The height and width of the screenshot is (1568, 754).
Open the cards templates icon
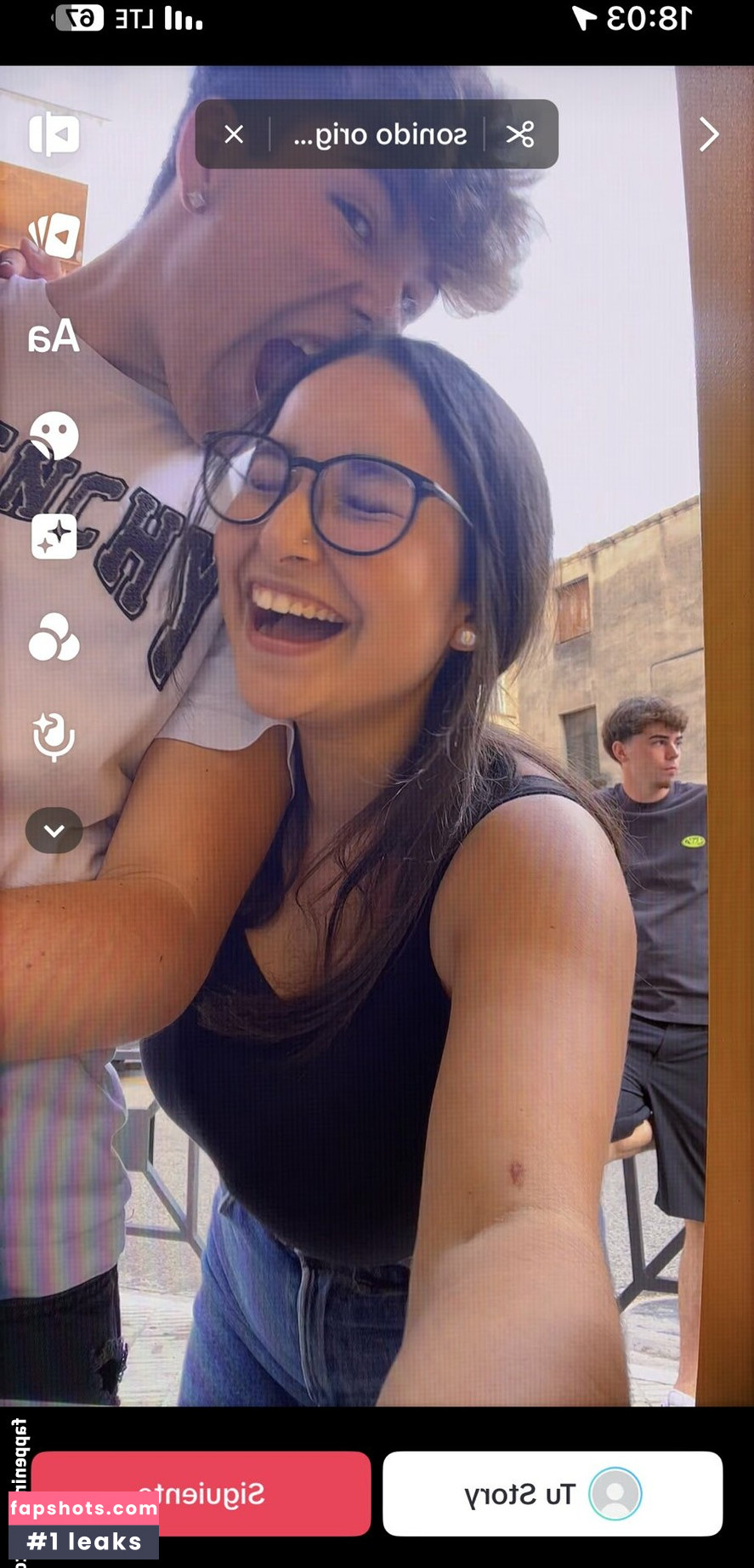(54, 236)
